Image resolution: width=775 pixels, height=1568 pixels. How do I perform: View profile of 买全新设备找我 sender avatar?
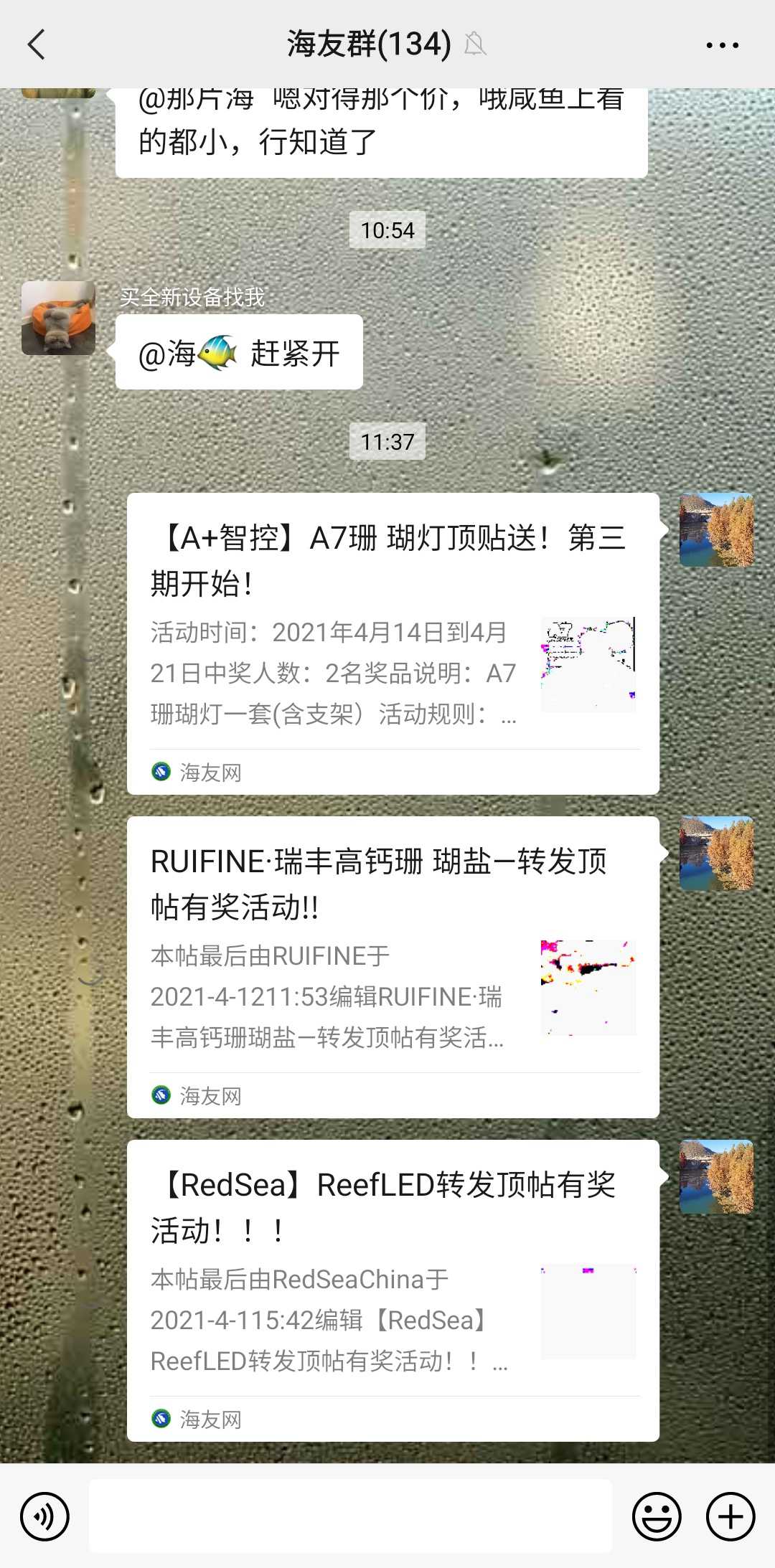pyautogui.click(x=58, y=318)
